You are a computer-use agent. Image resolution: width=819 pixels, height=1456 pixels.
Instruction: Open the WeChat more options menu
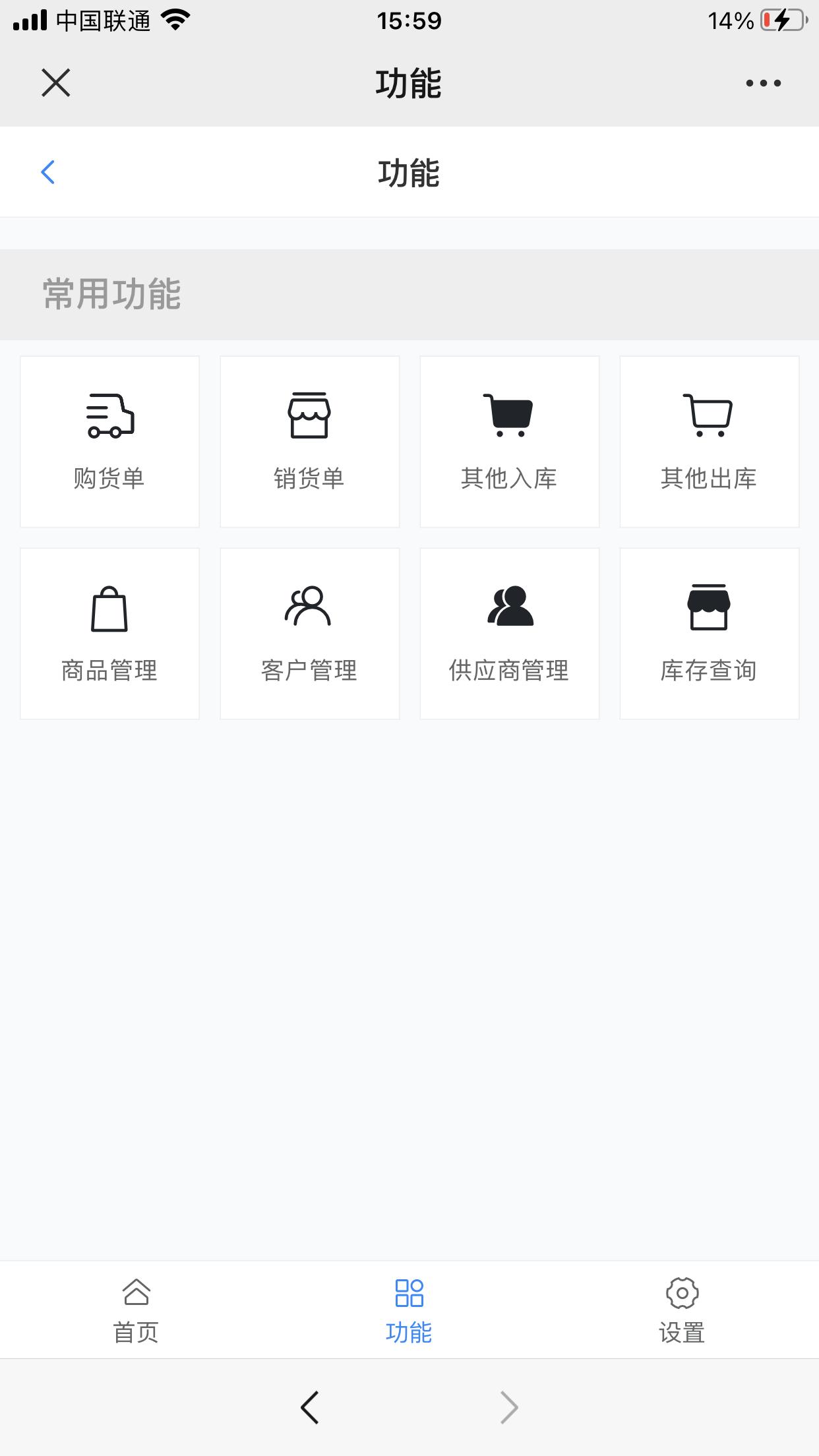(762, 82)
